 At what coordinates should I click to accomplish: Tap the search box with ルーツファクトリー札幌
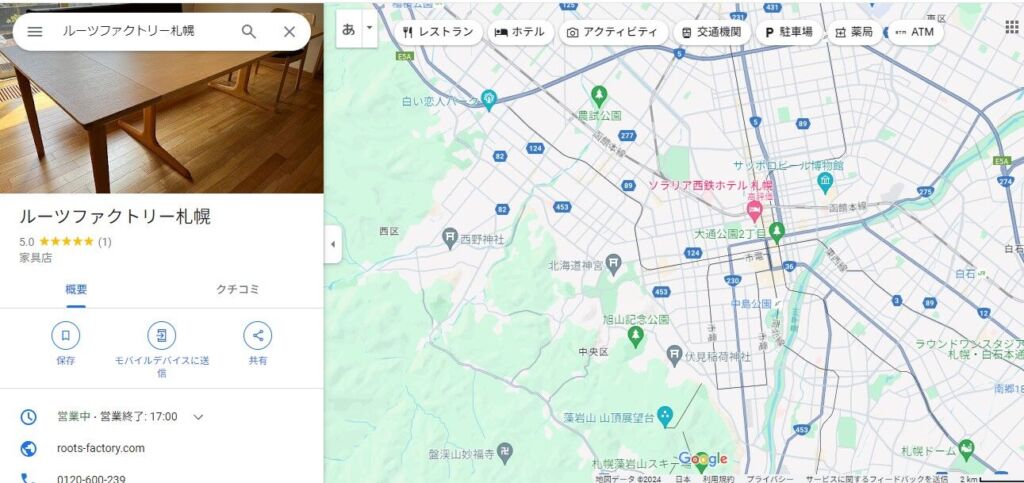[140, 31]
